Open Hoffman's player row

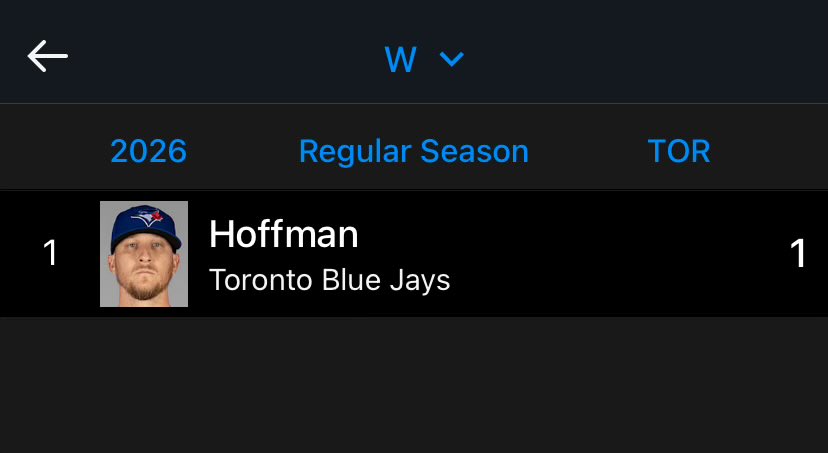414,253
